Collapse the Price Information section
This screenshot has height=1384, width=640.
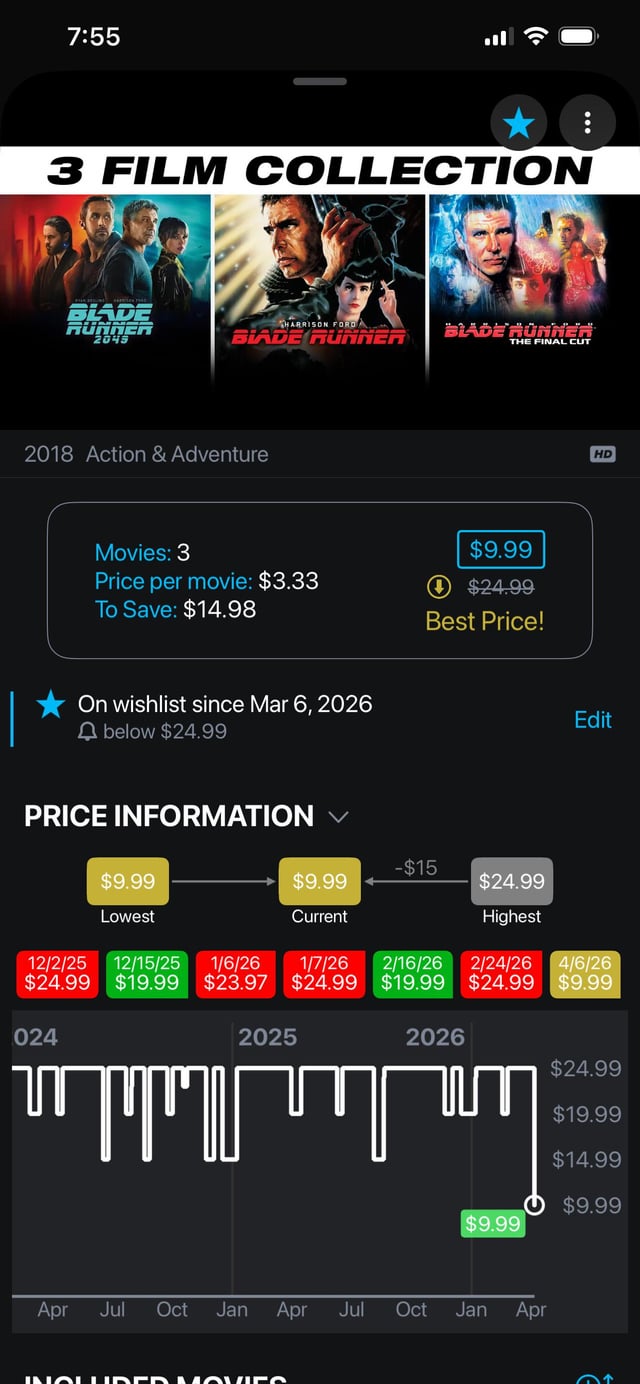click(x=338, y=817)
